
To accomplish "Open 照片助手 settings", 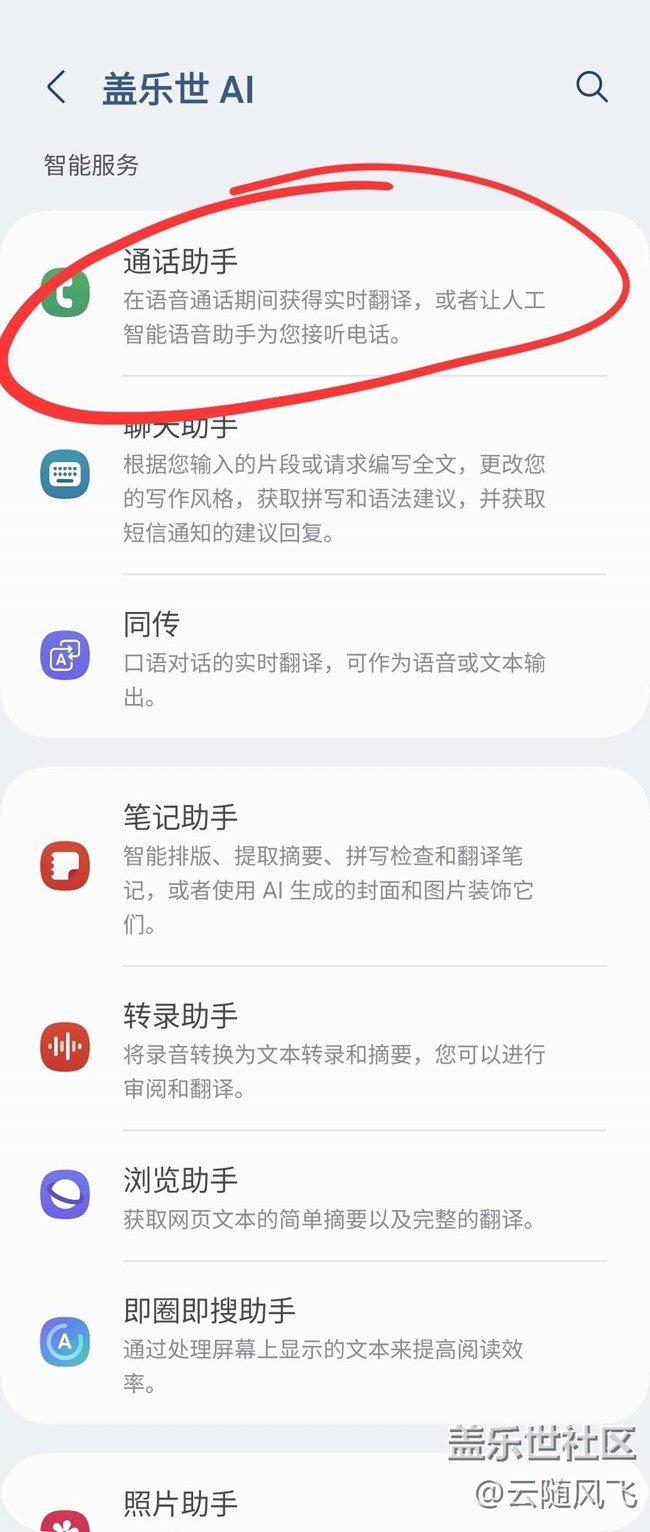I will point(330,1503).
